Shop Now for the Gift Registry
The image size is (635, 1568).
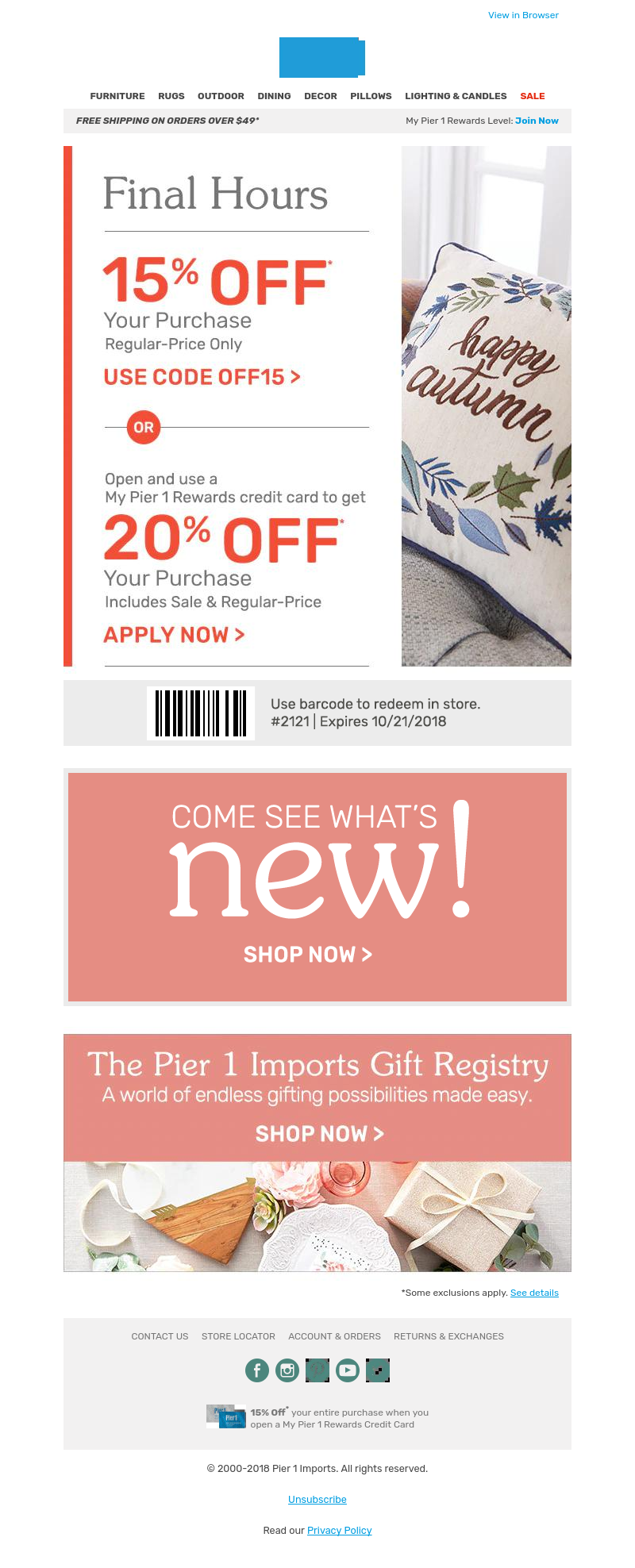pyautogui.click(x=319, y=1134)
